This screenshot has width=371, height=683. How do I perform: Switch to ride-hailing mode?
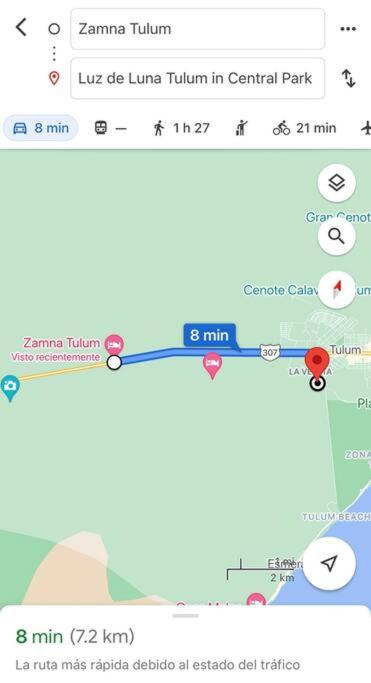coord(241,128)
